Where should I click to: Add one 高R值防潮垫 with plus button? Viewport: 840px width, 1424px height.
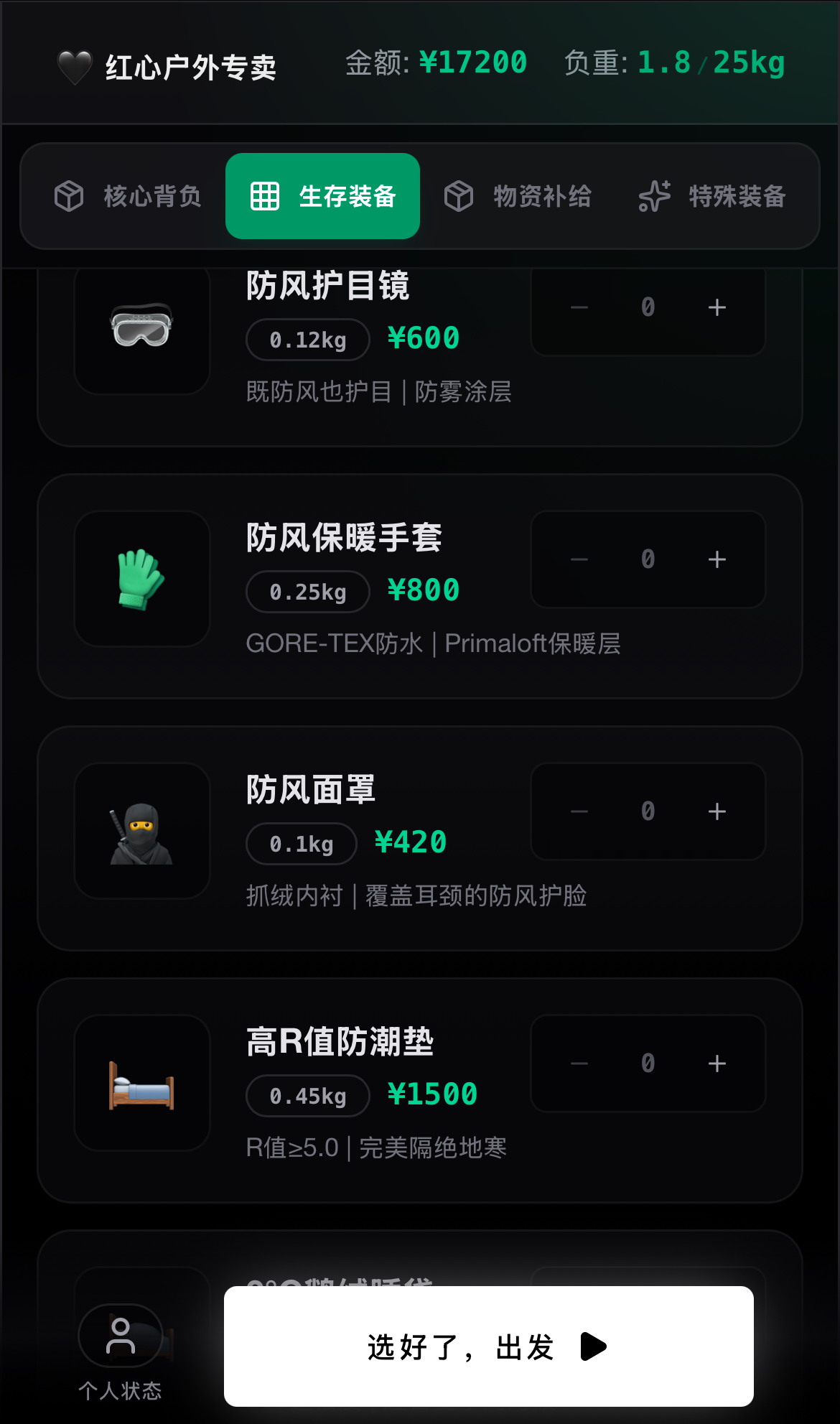coord(717,1064)
